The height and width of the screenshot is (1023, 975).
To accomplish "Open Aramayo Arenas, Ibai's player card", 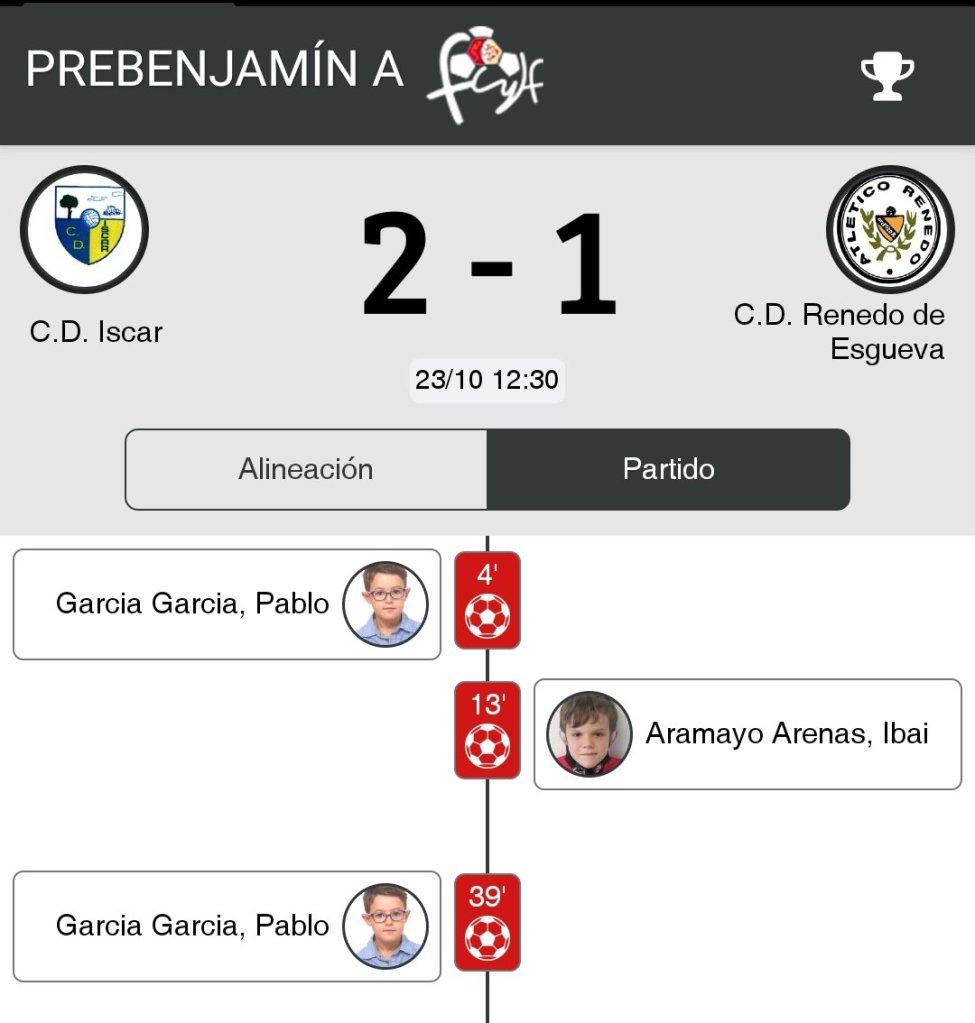I will [747, 734].
